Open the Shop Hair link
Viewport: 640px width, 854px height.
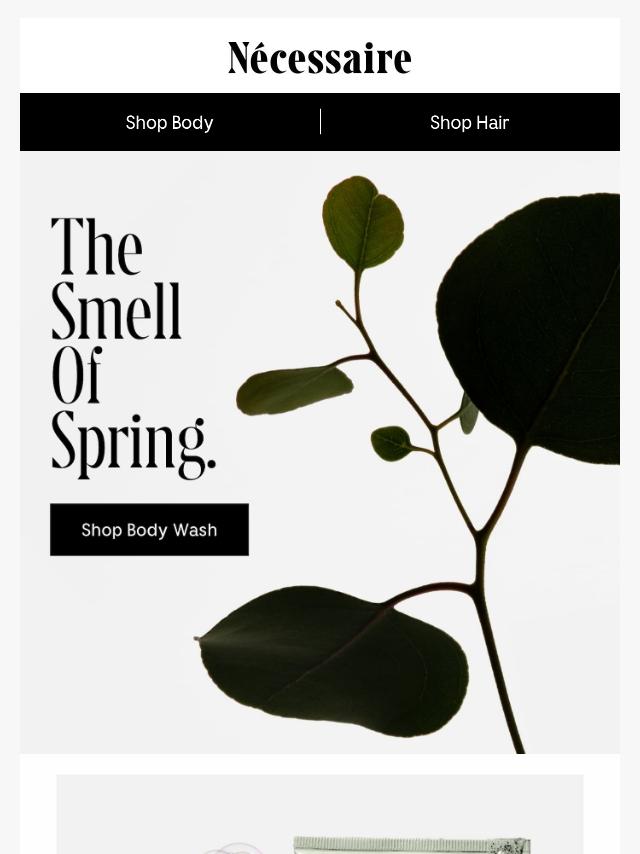coord(470,123)
